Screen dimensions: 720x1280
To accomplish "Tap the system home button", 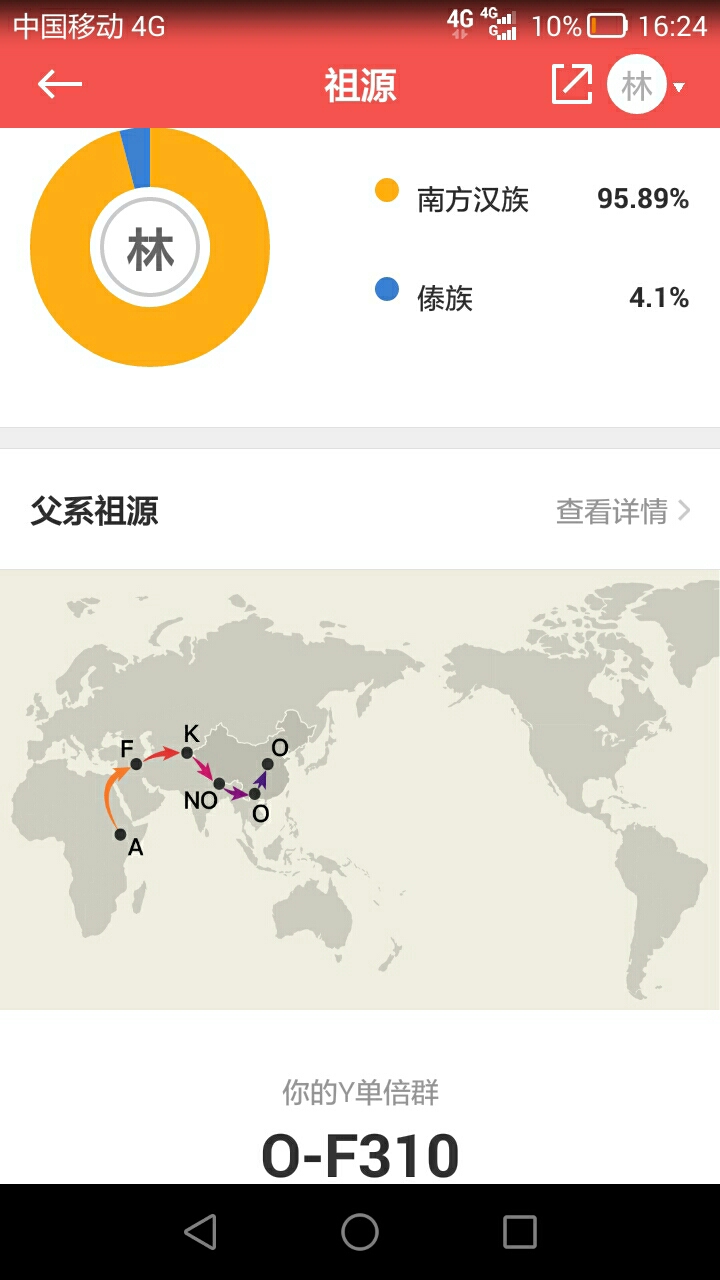I will (x=360, y=1232).
